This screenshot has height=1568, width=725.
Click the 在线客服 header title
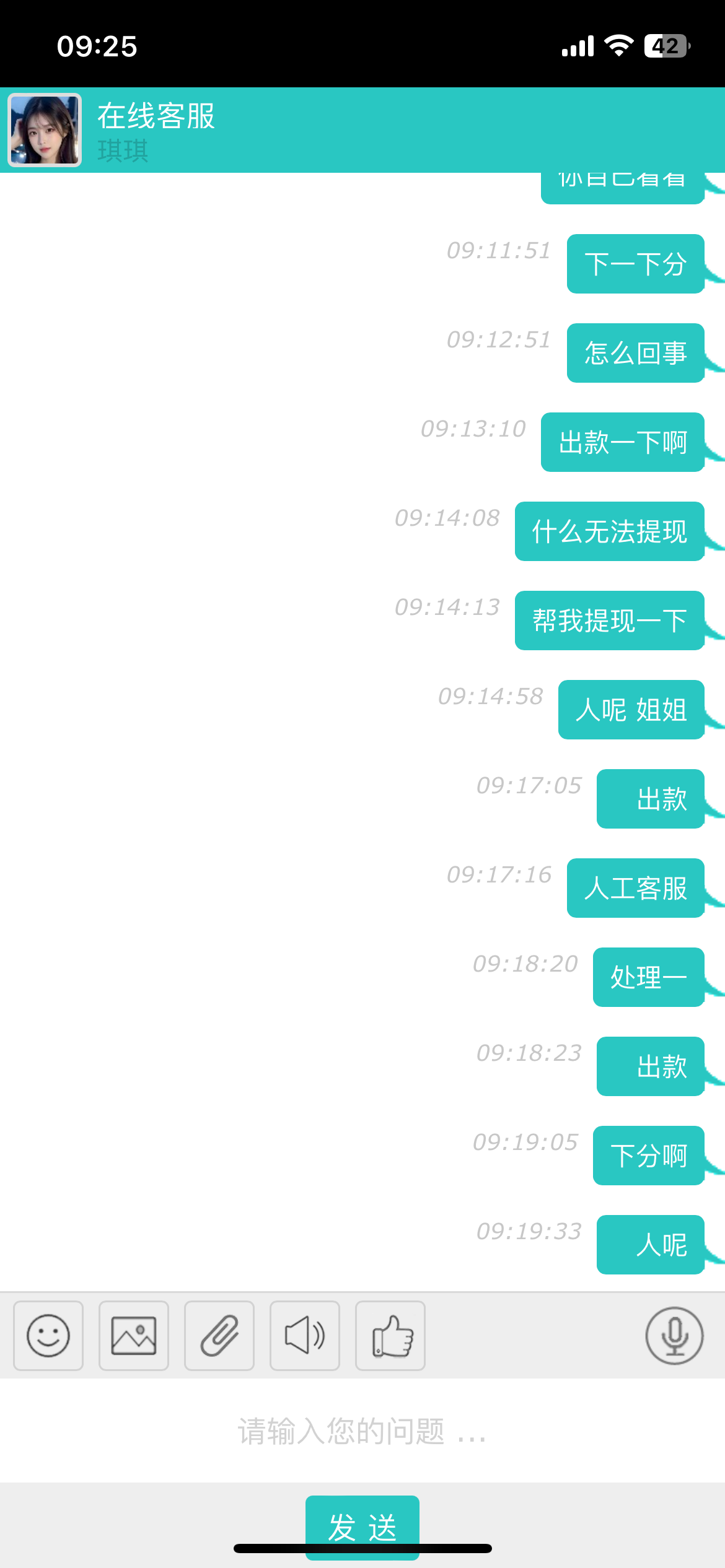click(x=156, y=118)
